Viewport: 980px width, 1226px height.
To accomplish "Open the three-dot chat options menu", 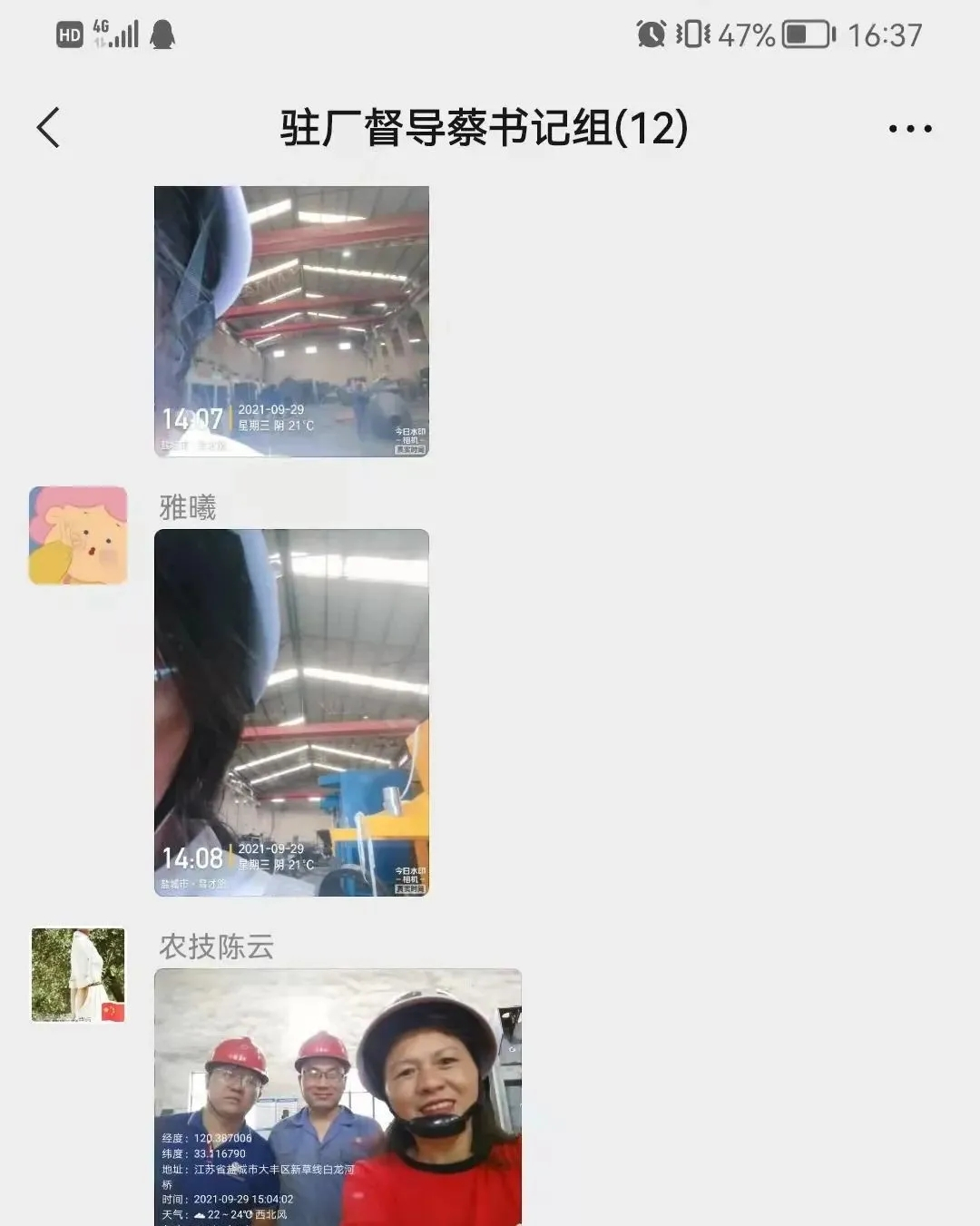I will (x=909, y=129).
